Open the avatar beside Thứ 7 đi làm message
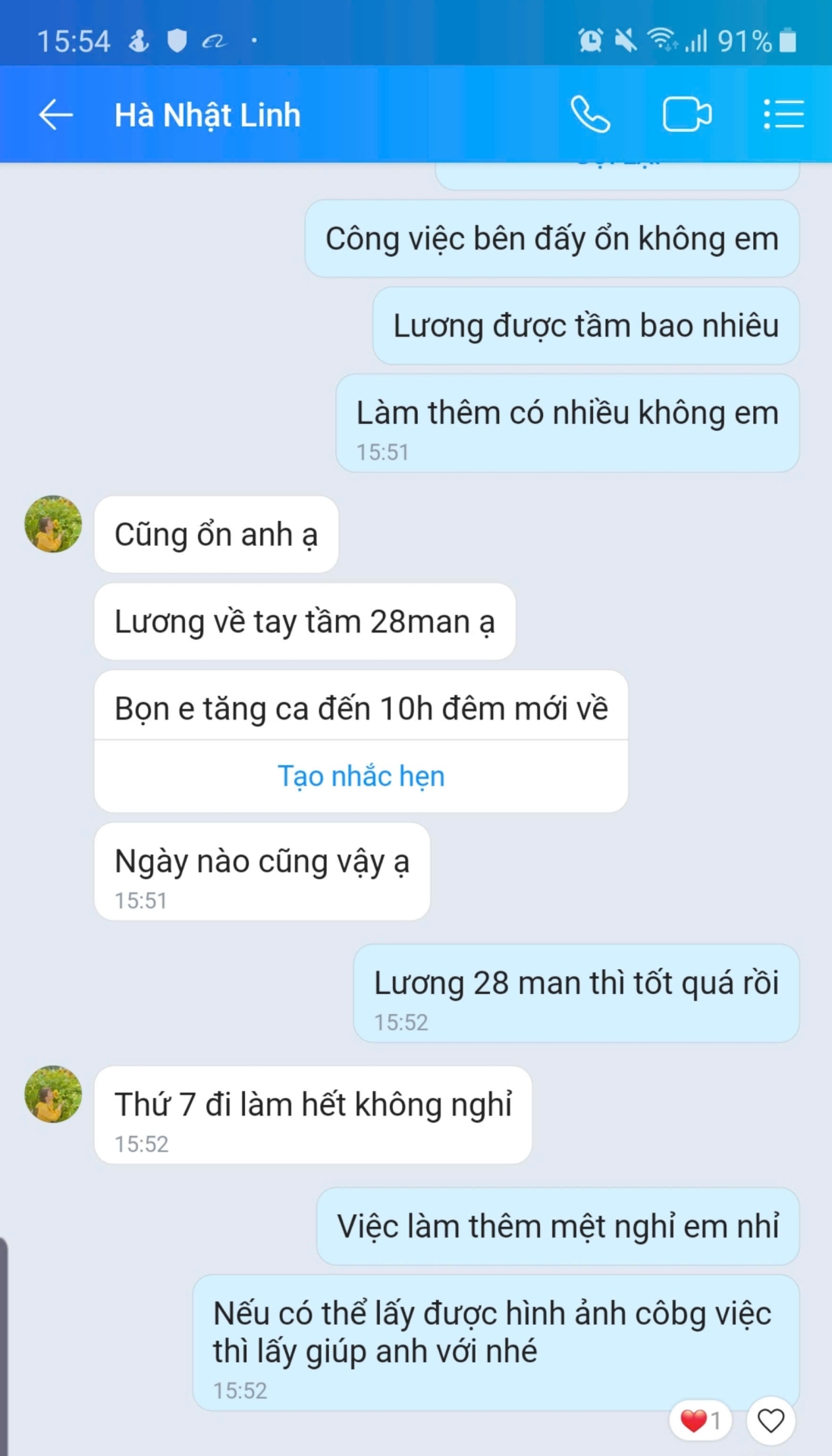The height and width of the screenshot is (1456, 832). [53, 1094]
